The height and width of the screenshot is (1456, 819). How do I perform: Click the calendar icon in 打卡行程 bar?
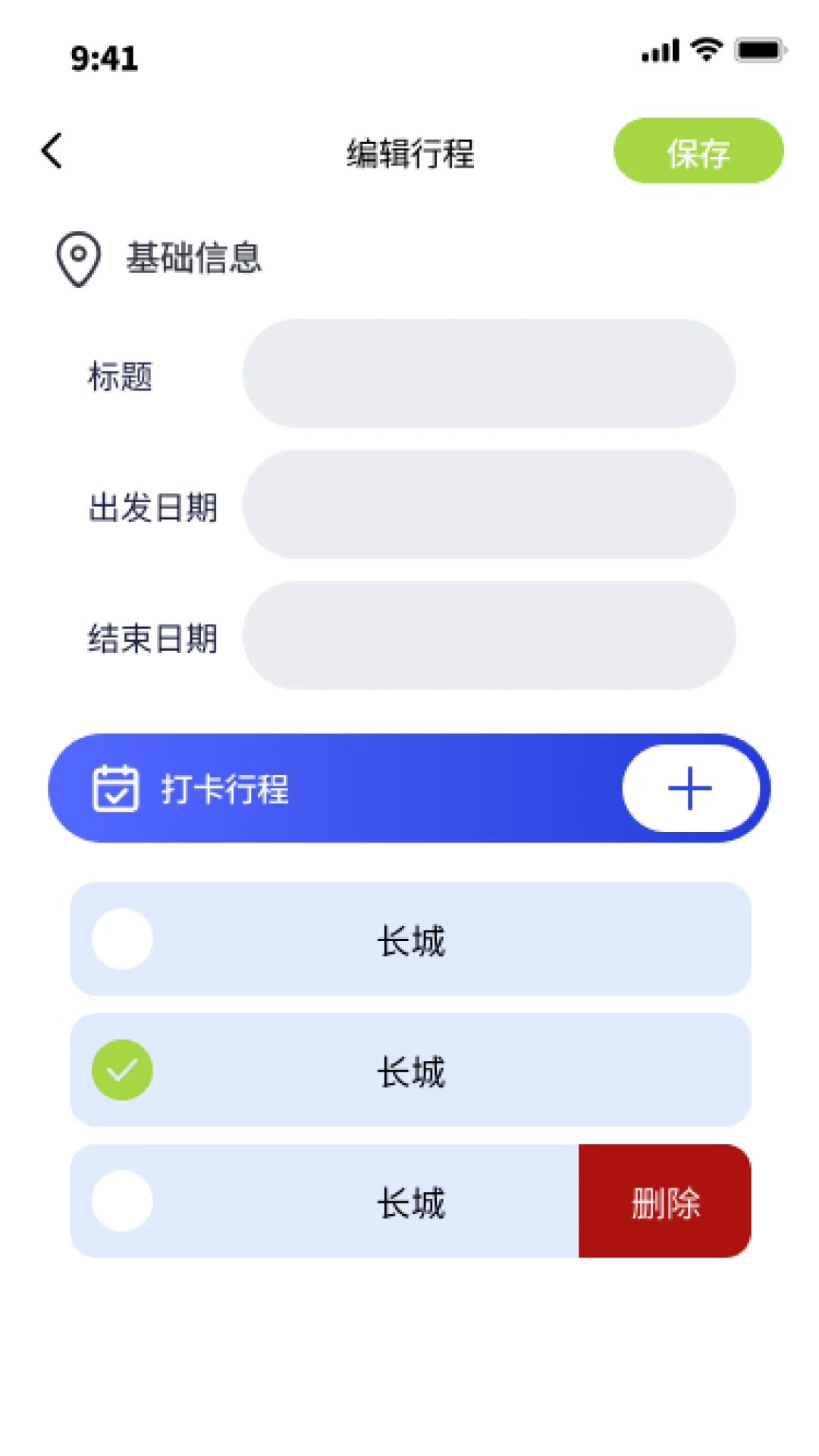point(115,788)
